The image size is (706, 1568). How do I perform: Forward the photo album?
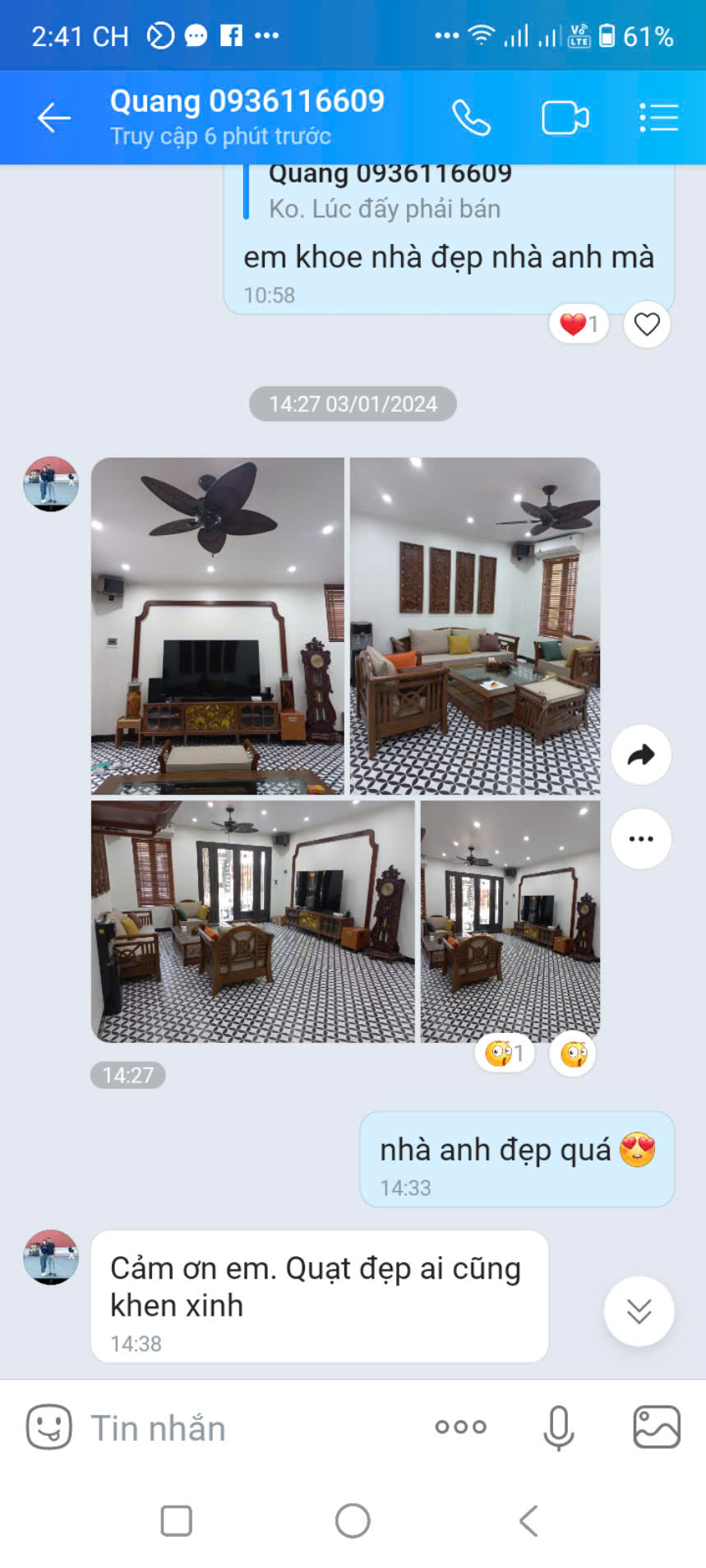tap(641, 754)
